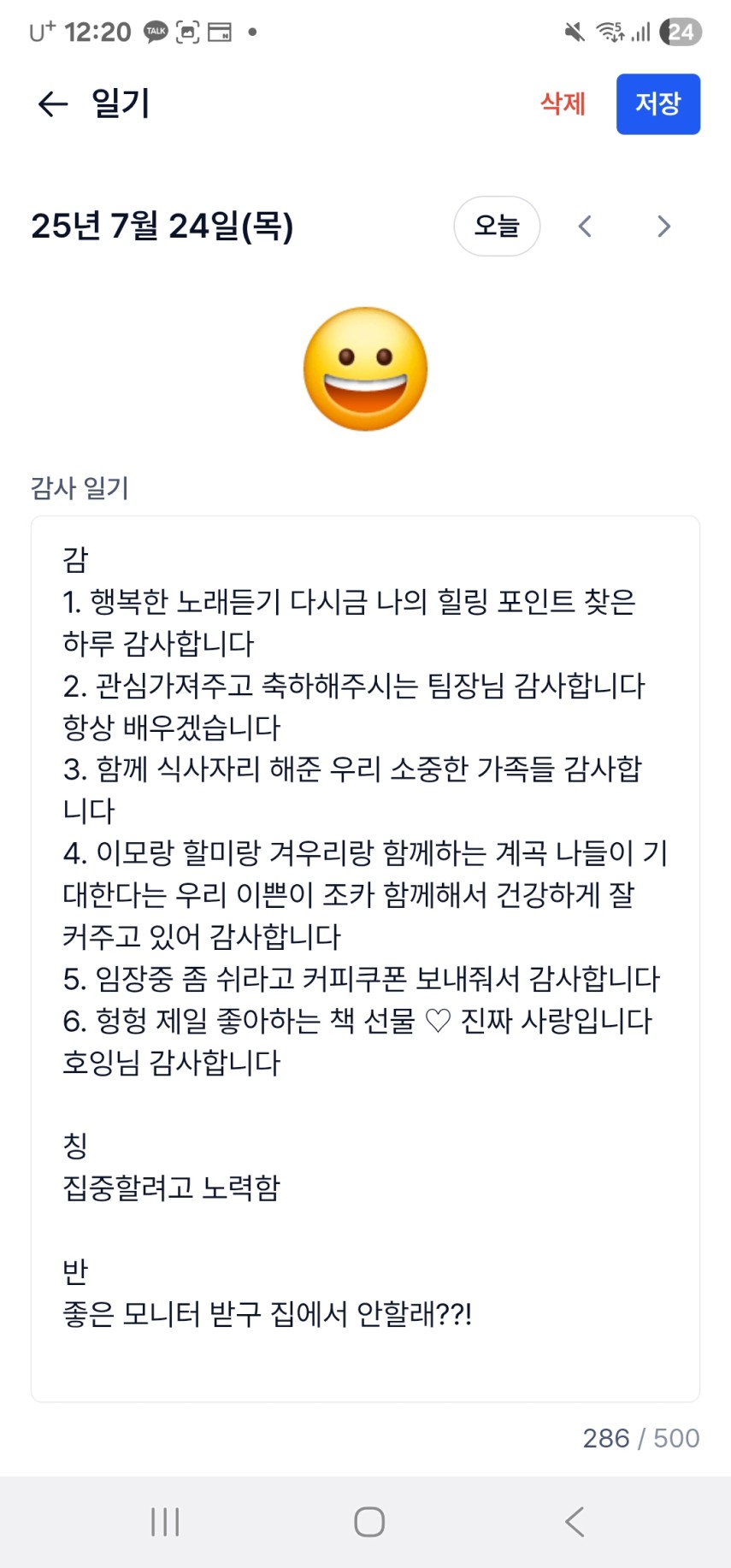The height and width of the screenshot is (1568, 731).
Task: Go back from the 일기 screen
Action: tap(53, 104)
